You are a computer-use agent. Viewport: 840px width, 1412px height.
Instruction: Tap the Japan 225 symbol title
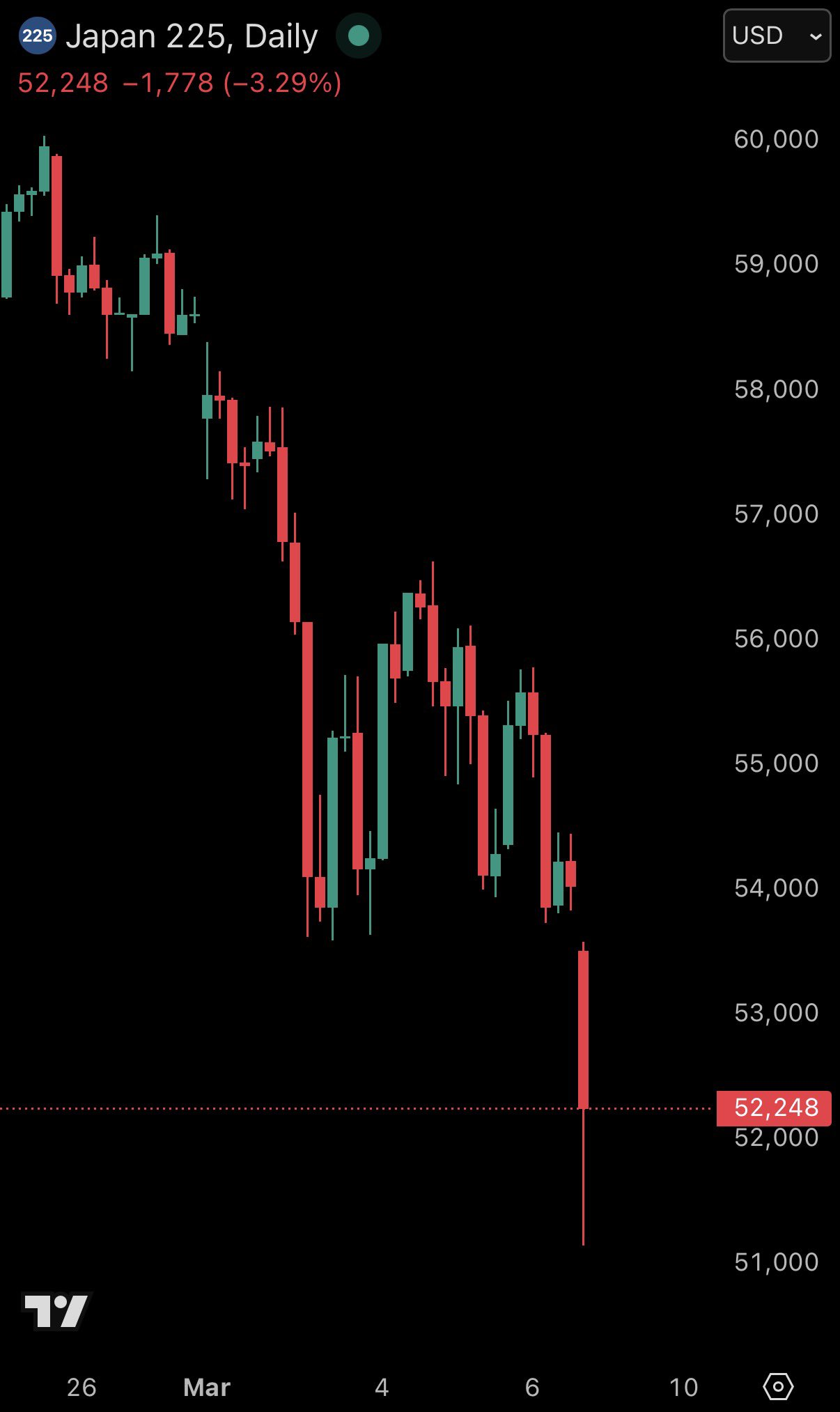pyautogui.click(x=191, y=36)
